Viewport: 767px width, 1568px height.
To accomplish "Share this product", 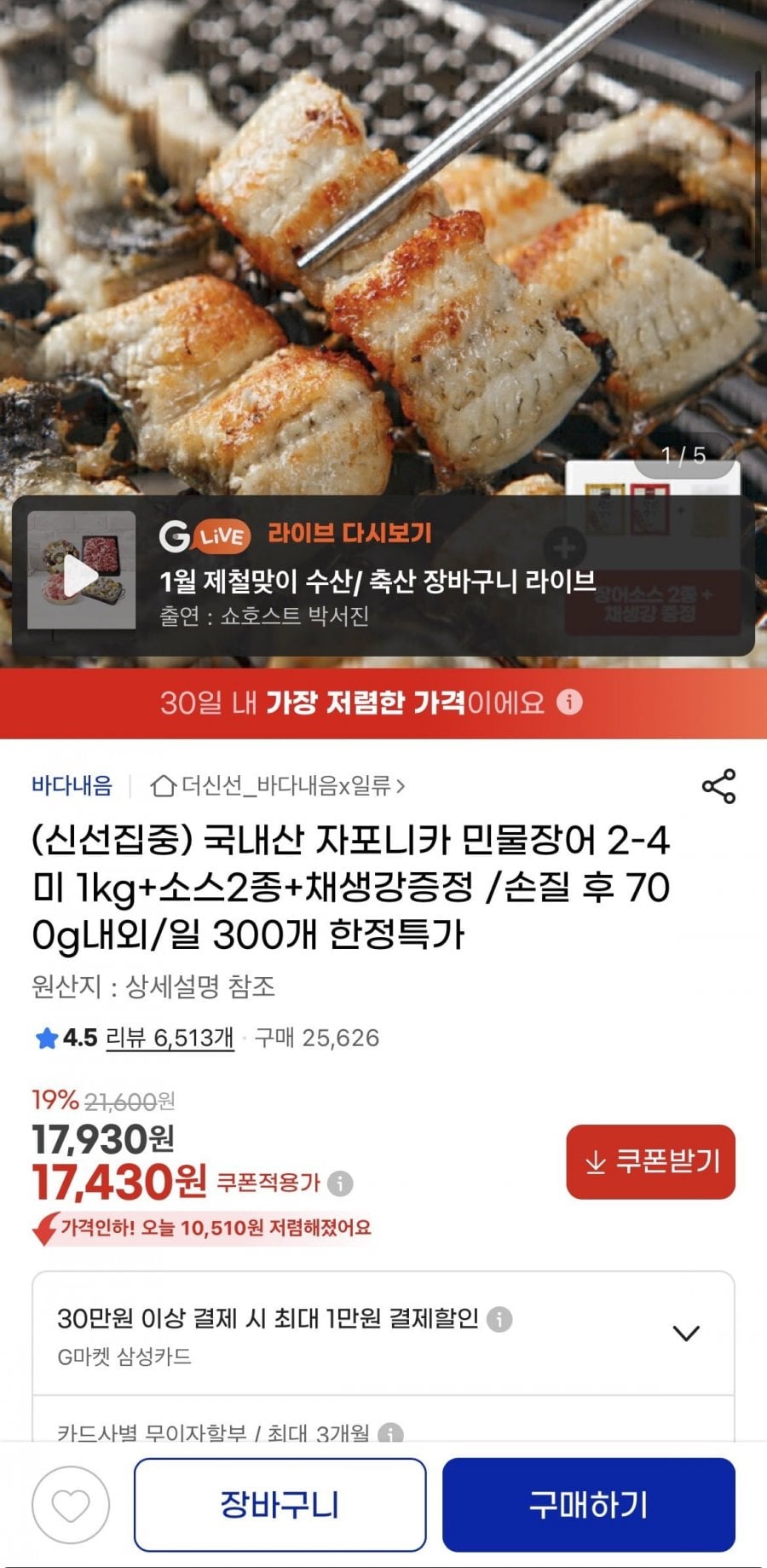I will (x=718, y=786).
